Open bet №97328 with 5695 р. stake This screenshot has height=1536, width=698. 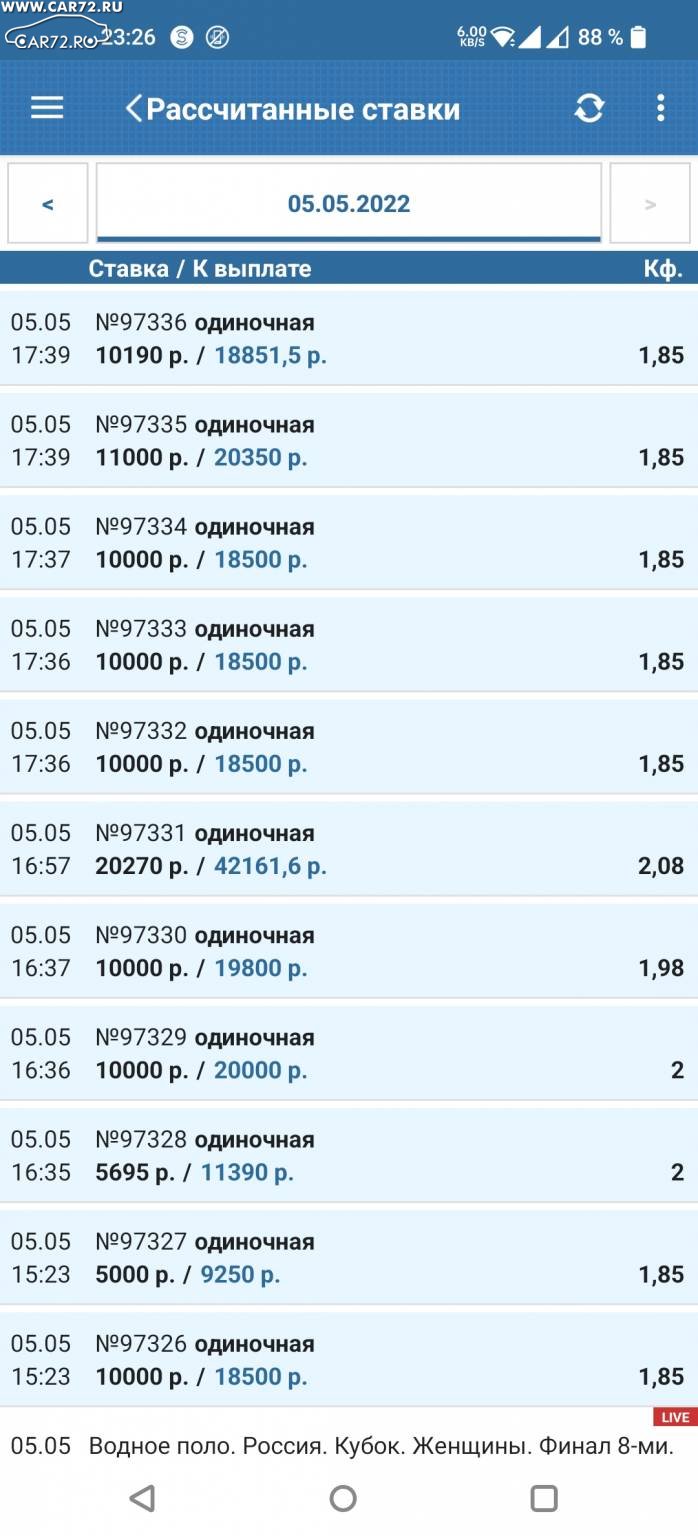(x=349, y=1154)
